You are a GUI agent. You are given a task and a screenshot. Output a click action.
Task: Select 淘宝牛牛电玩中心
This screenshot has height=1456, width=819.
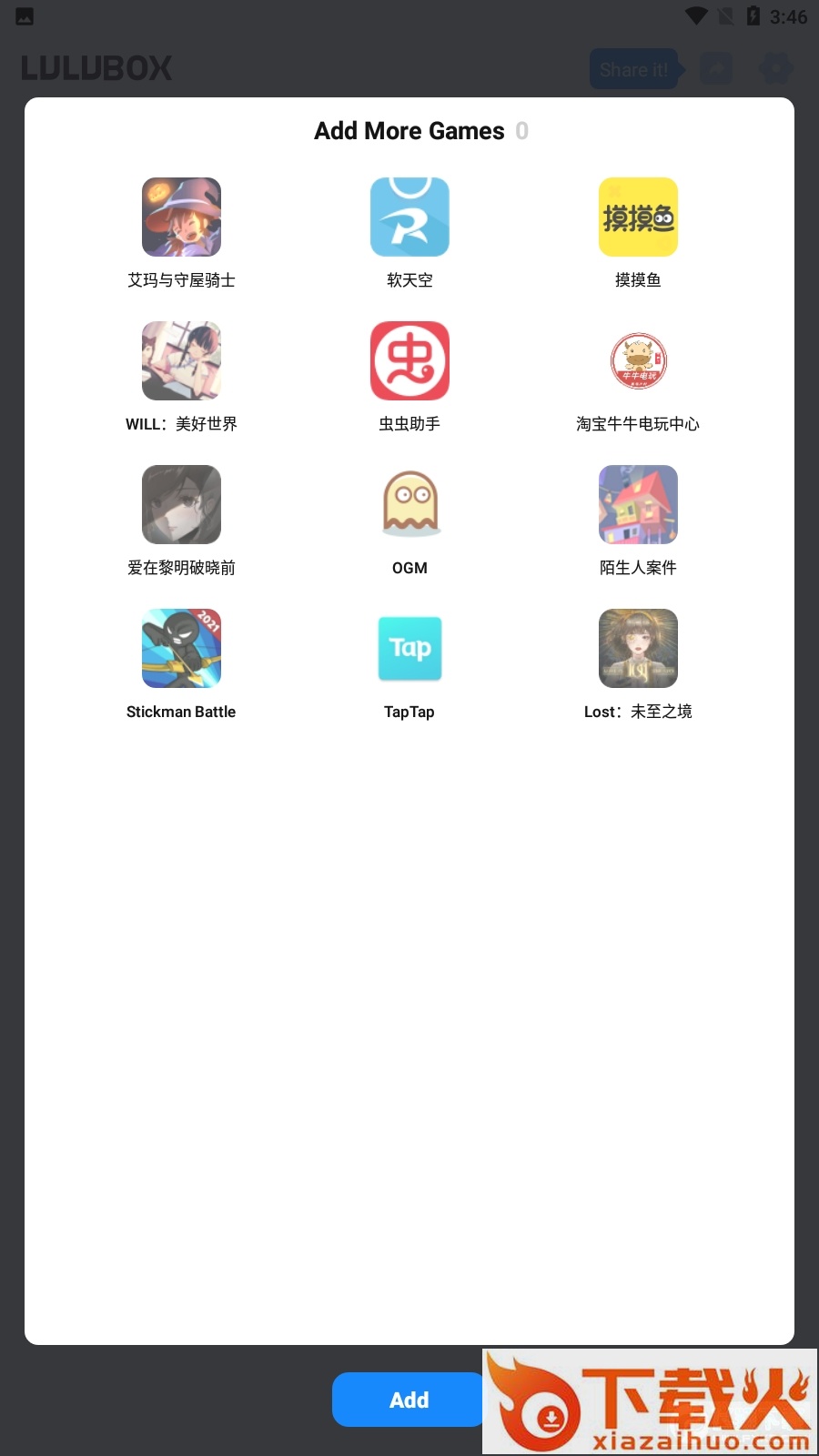pyautogui.click(x=638, y=361)
